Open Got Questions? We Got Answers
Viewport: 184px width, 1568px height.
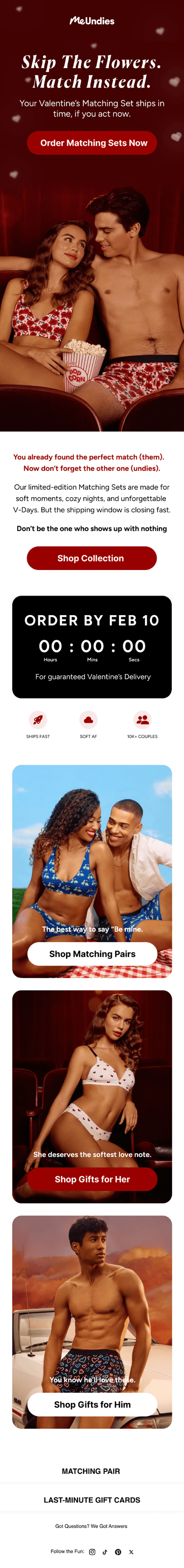91,1526
